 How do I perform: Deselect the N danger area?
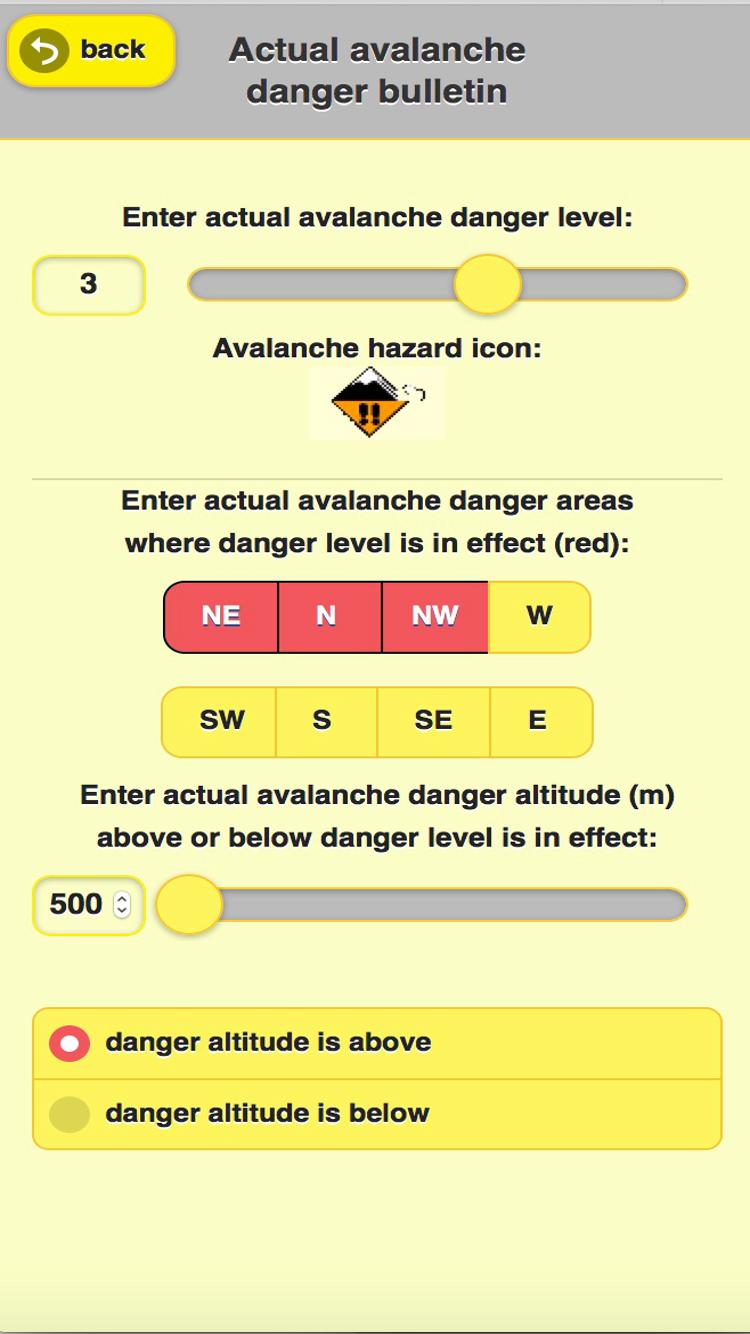coord(327,616)
